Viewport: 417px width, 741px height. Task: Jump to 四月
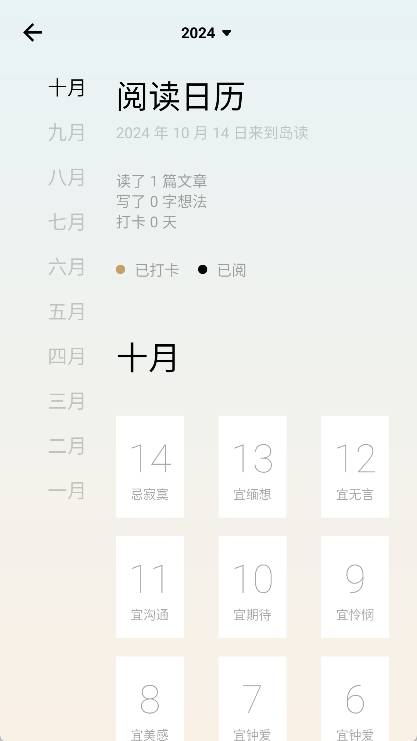(67, 356)
